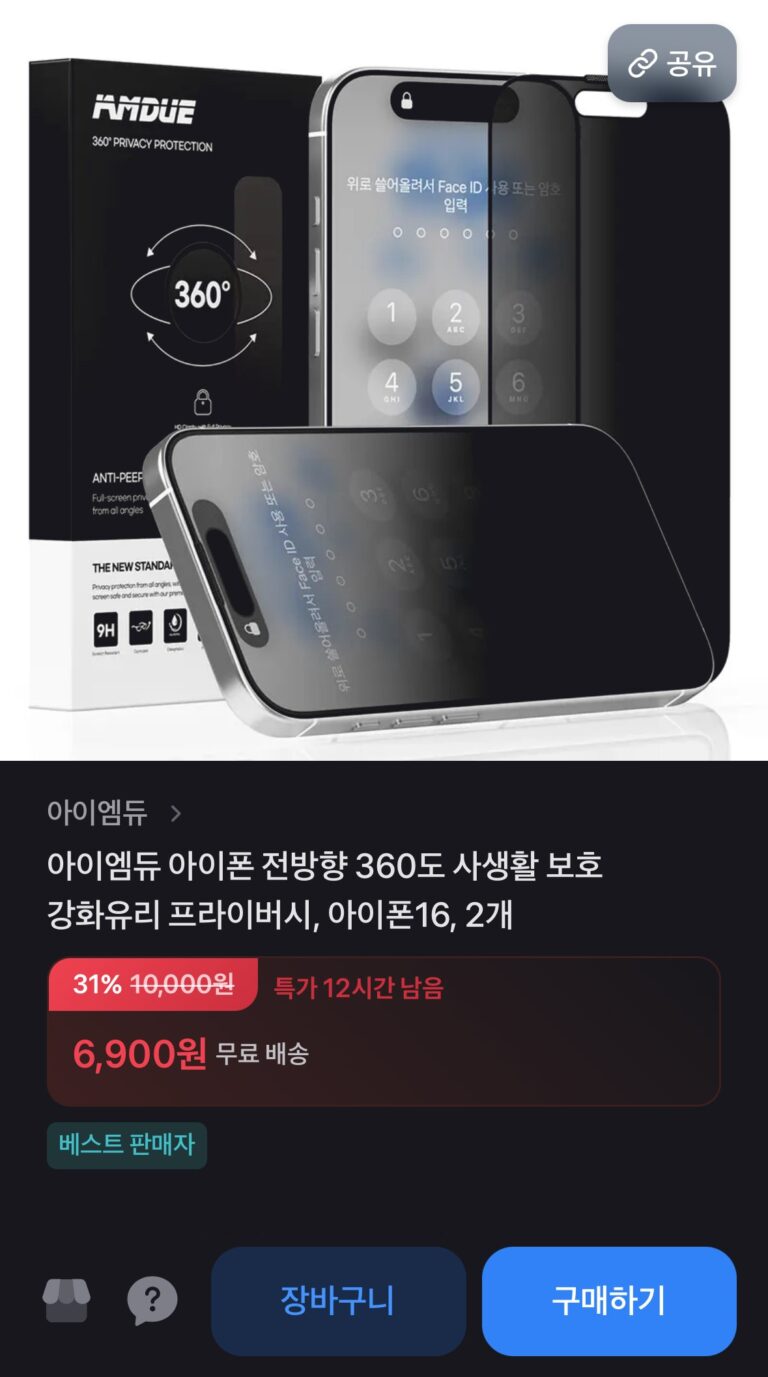The width and height of the screenshot is (768, 1377).
Task: View the privacy glass product image
Action: tap(384, 400)
